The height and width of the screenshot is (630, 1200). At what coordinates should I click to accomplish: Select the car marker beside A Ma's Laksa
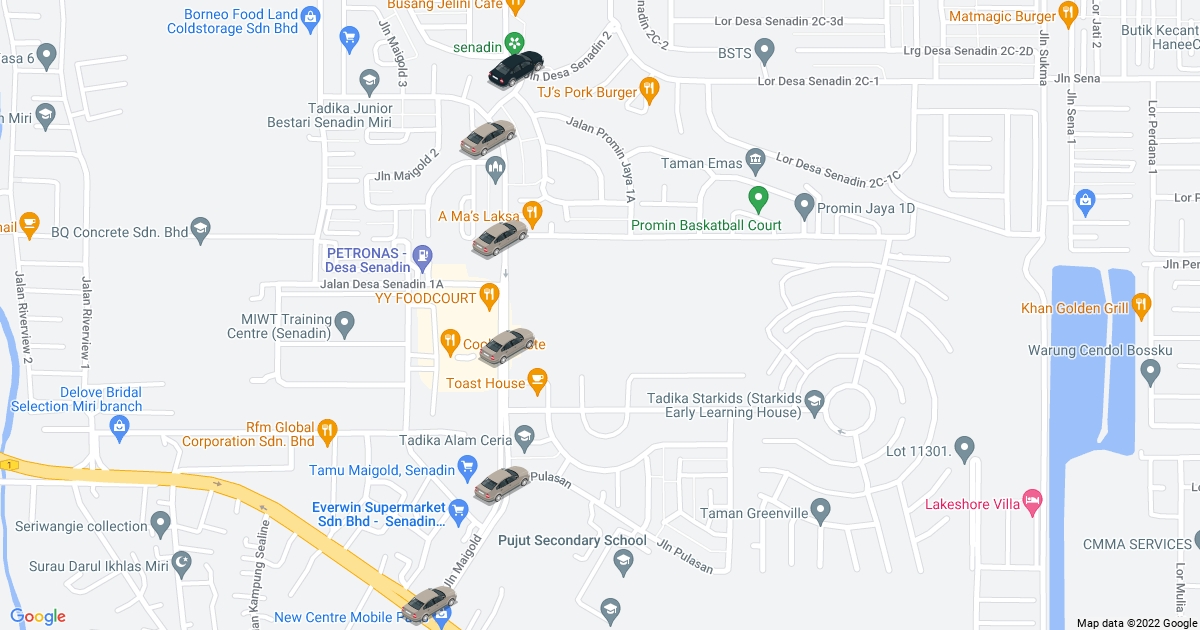click(500, 238)
